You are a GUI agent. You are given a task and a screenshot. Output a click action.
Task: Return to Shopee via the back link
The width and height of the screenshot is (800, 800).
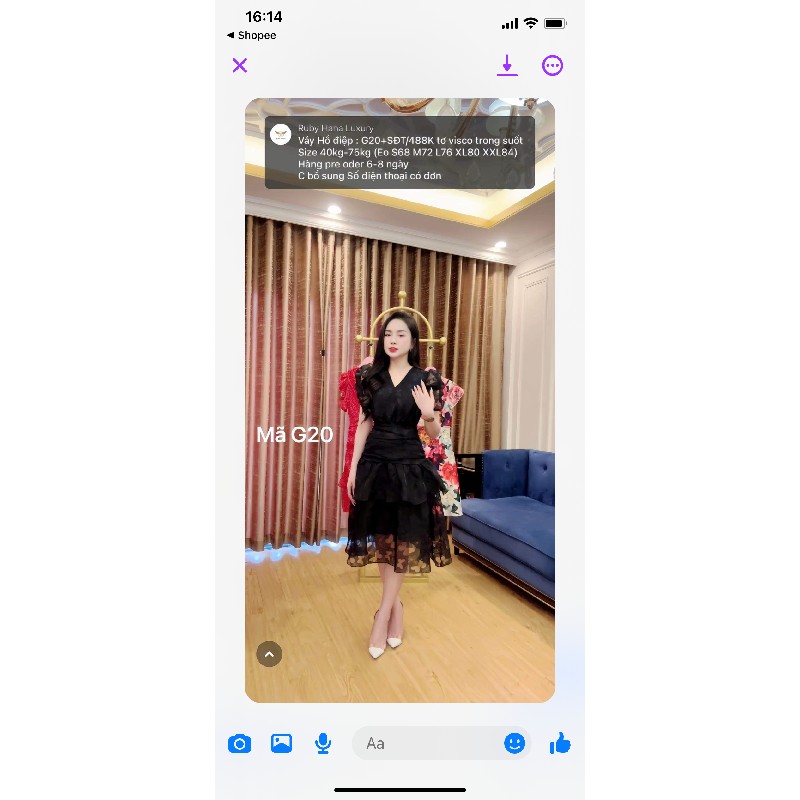[252, 36]
